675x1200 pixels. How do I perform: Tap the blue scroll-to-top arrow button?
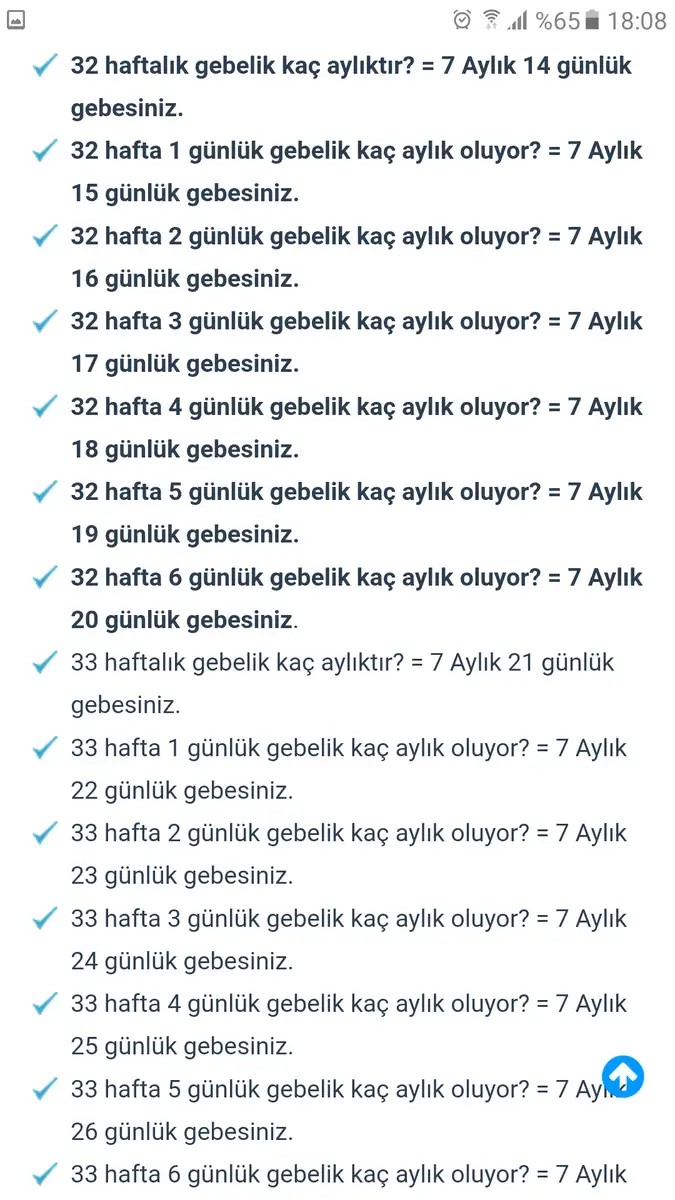(622, 1076)
